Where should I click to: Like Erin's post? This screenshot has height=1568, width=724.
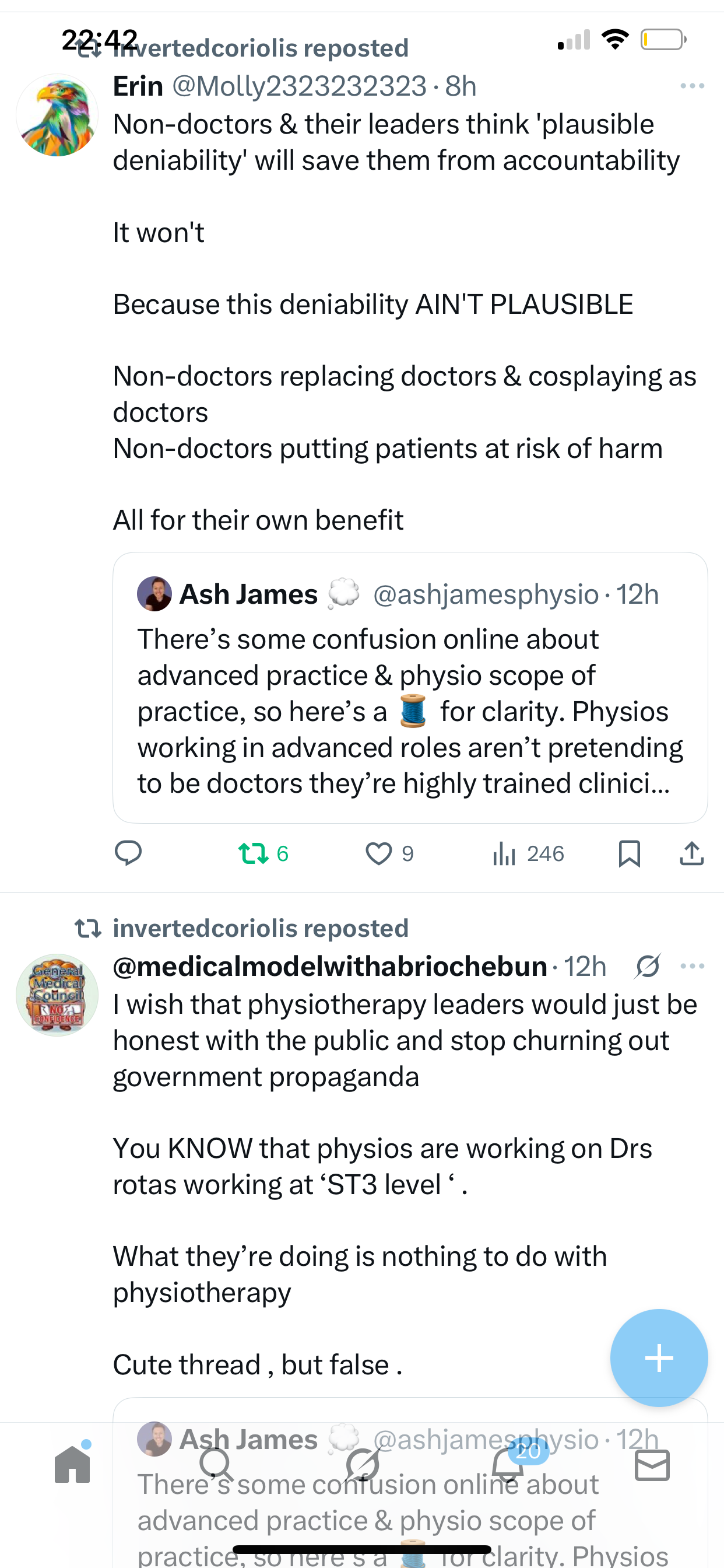378,853
